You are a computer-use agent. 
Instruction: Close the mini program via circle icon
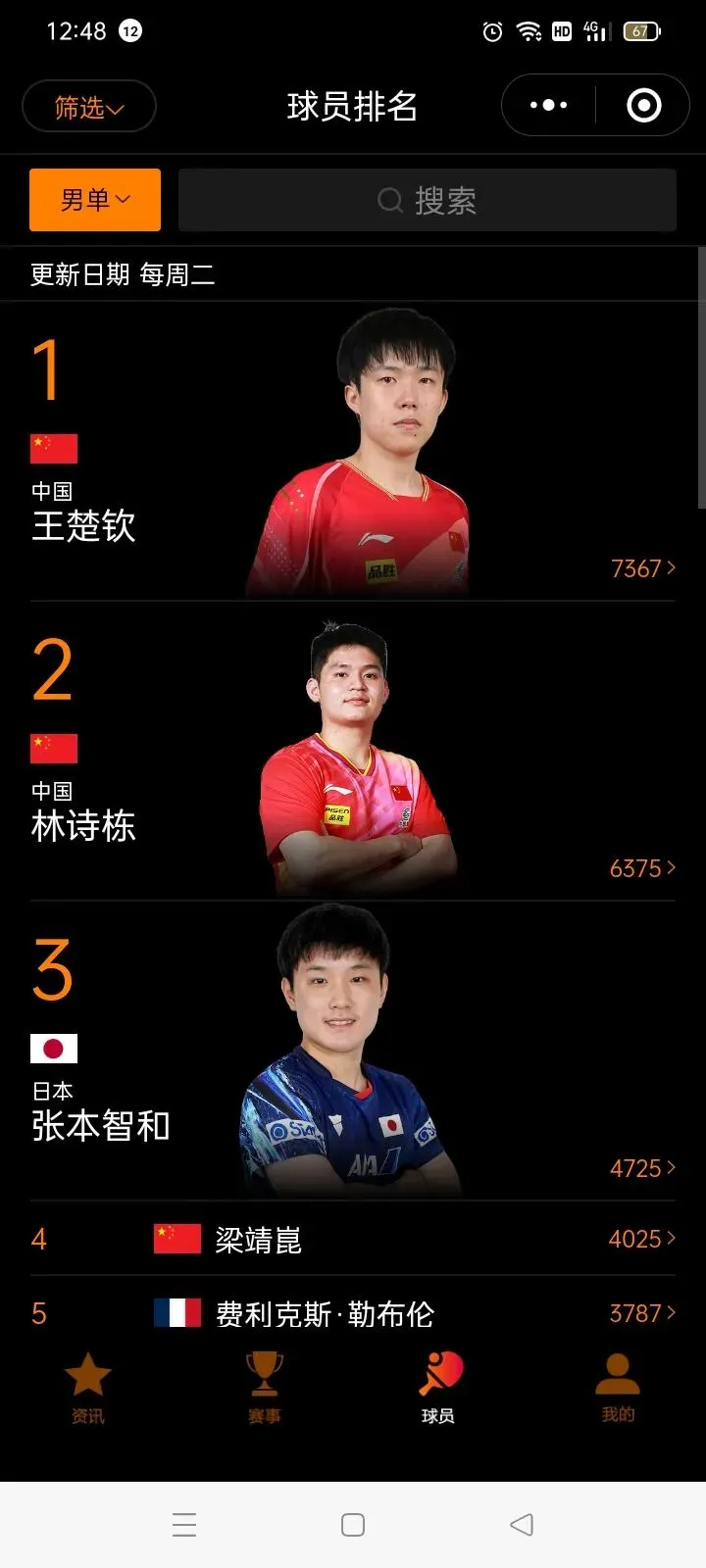644,105
